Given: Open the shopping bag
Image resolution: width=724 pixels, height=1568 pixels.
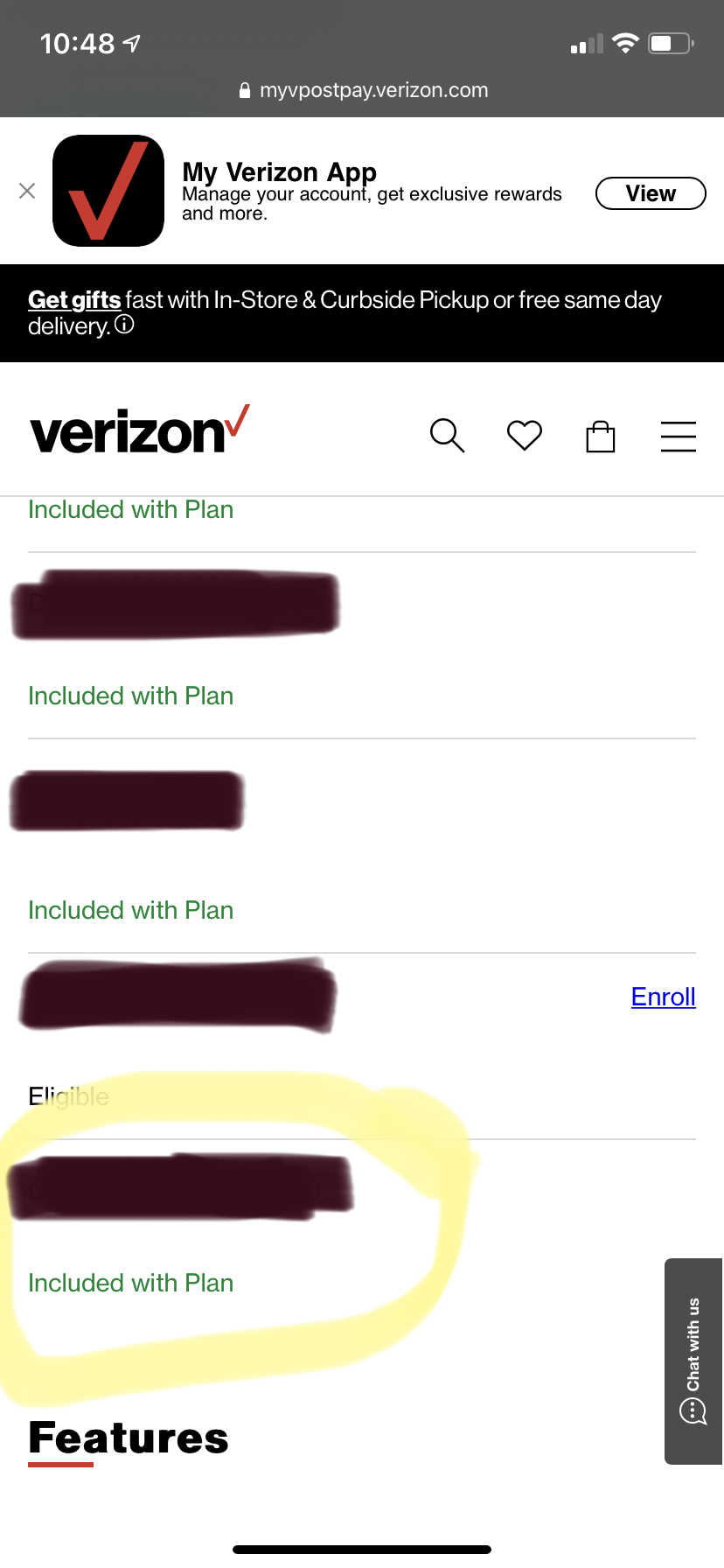Looking at the screenshot, I should [x=601, y=436].
